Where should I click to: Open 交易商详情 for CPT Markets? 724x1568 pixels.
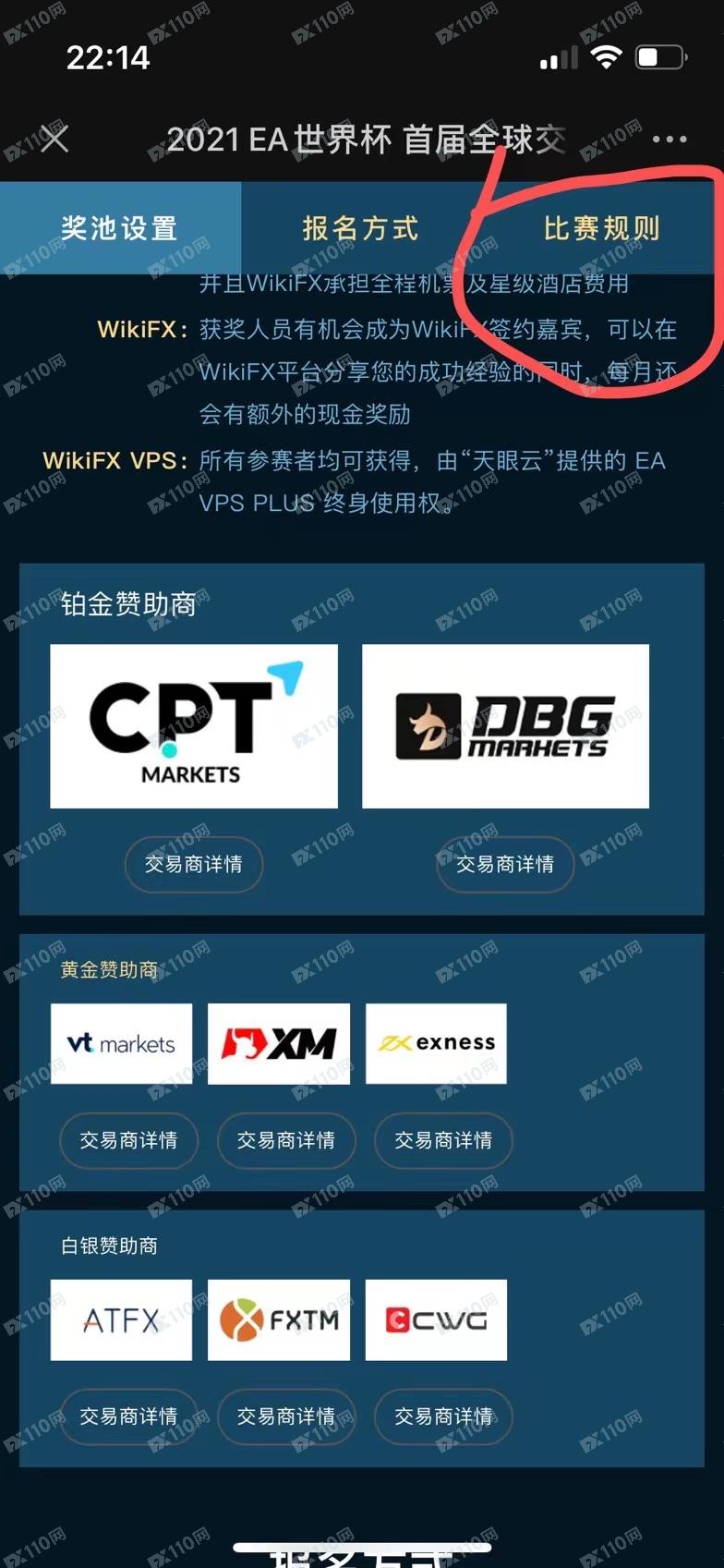[x=194, y=865]
